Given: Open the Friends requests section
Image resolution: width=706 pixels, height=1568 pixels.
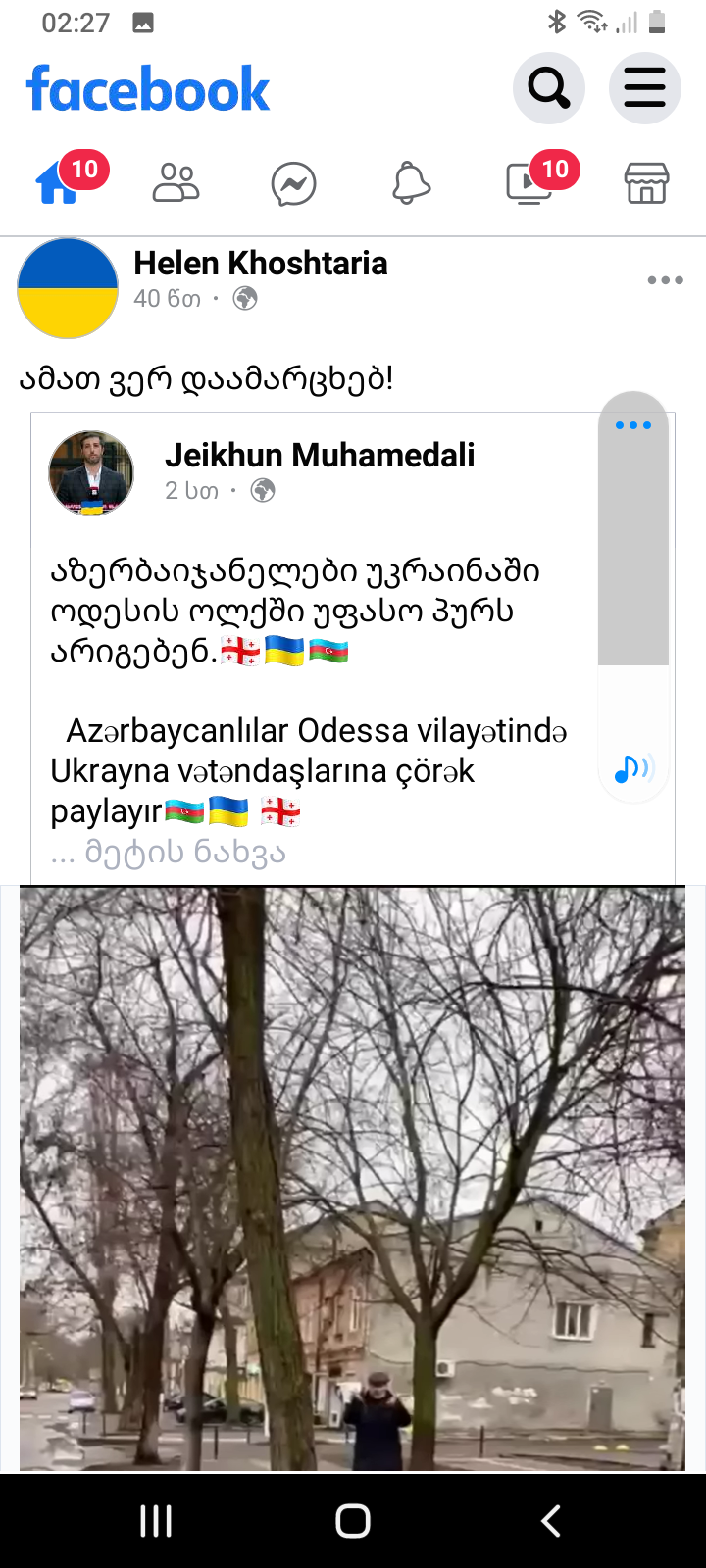Looking at the screenshot, I should 176,181.
